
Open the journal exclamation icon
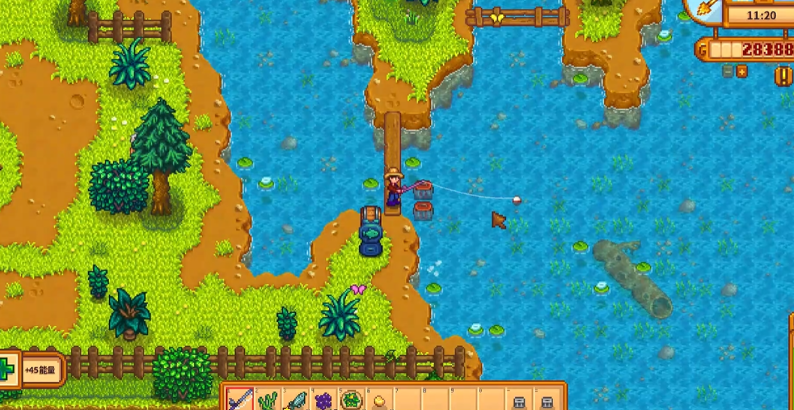(783, 76)
